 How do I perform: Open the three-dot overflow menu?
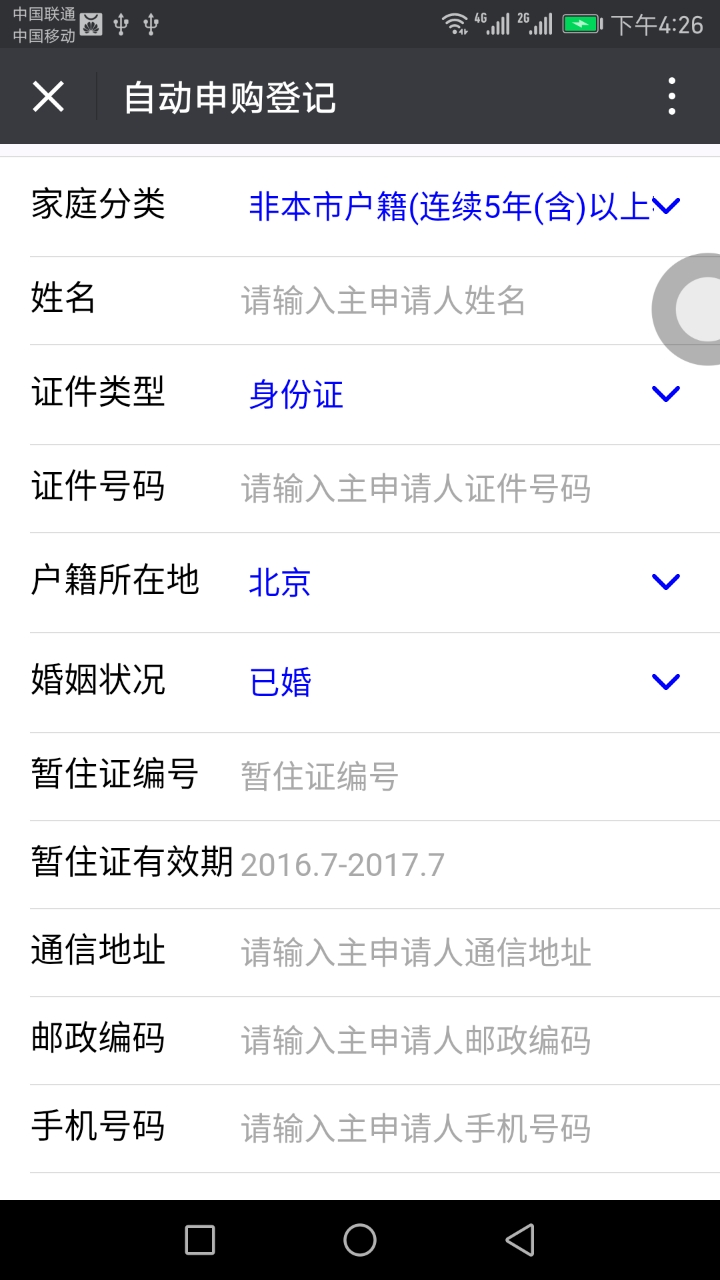pyautogui.click(x=672, y=96)
